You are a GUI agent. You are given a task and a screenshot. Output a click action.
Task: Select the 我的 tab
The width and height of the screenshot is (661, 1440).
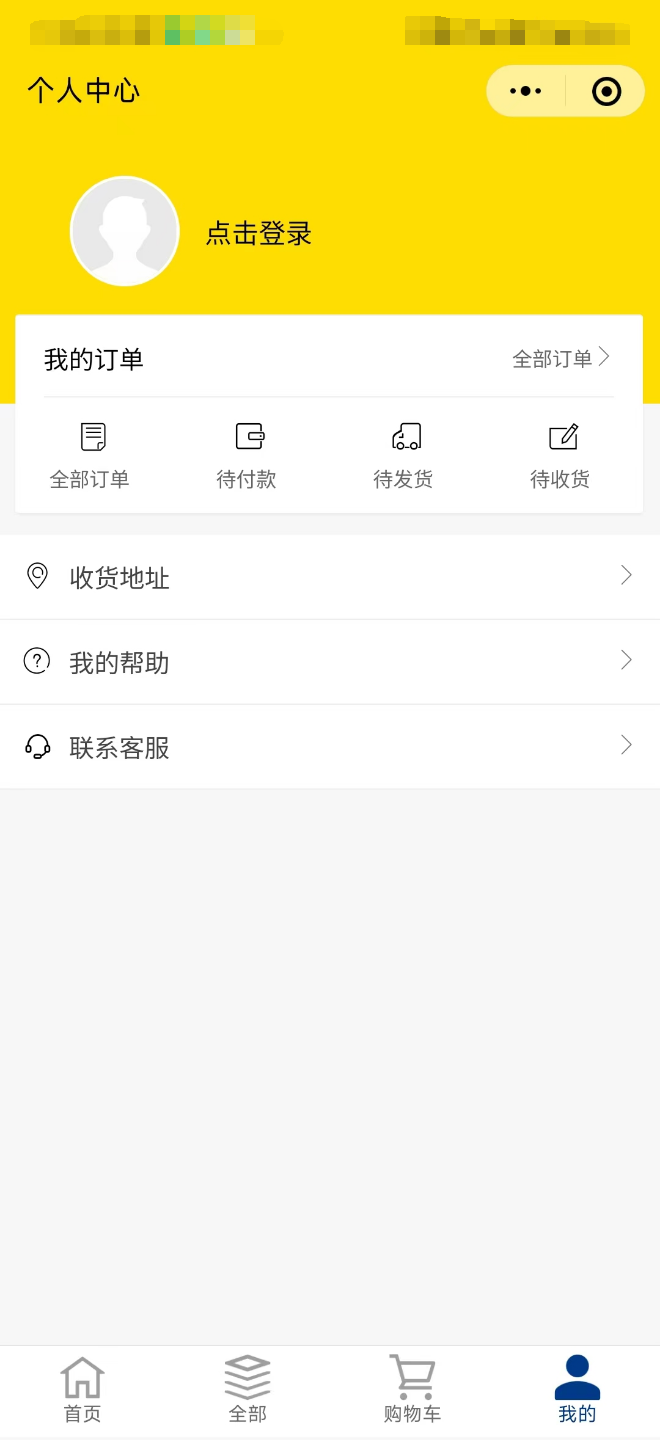[x=577, y=1390]
